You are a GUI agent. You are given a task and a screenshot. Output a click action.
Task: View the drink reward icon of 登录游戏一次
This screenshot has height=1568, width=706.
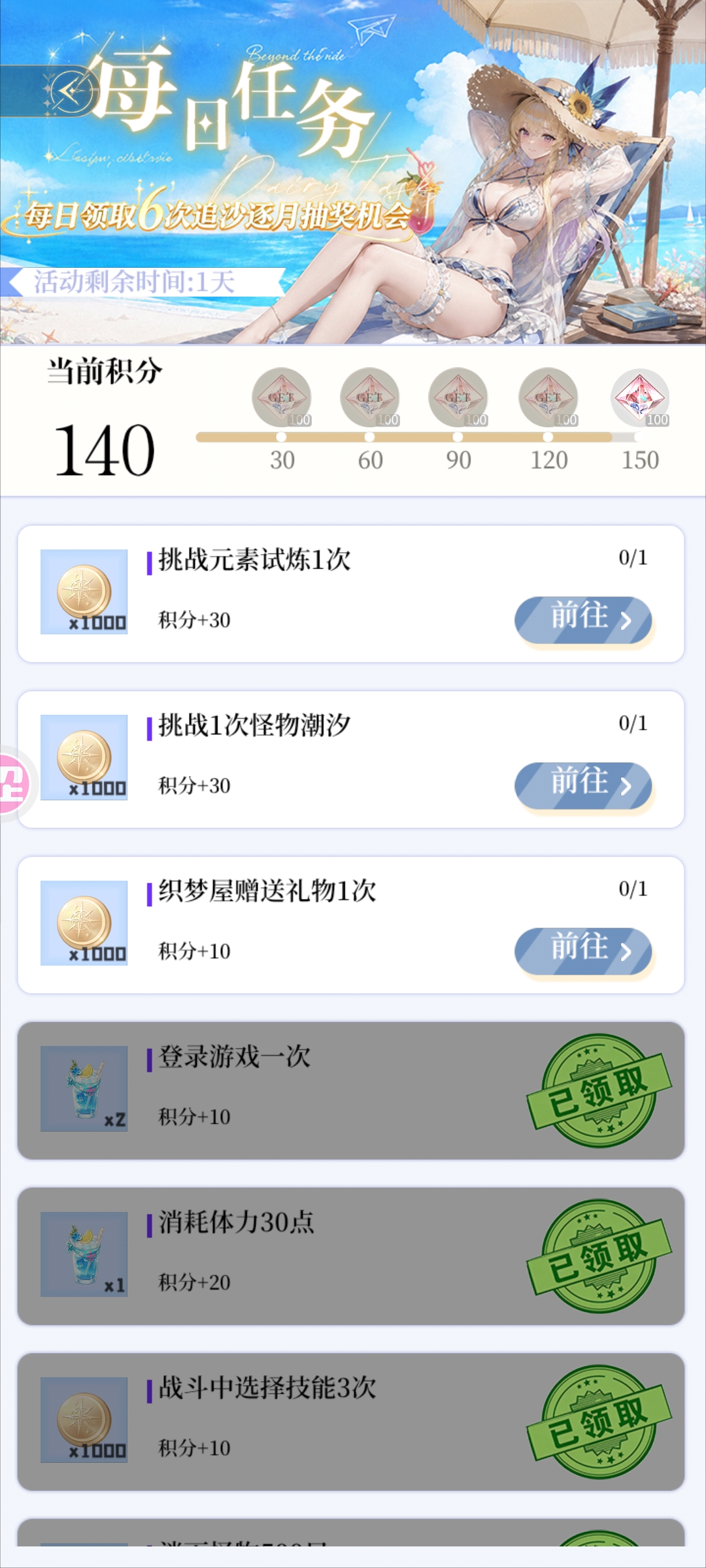[84, 1088]
